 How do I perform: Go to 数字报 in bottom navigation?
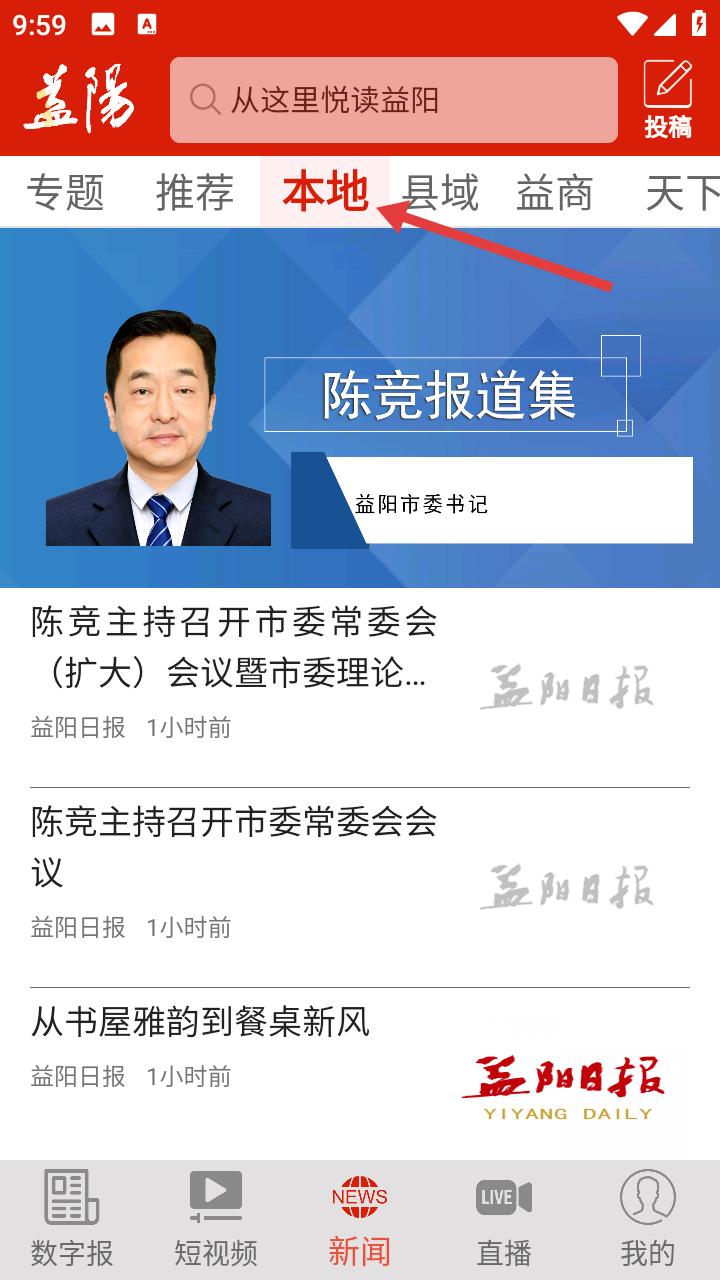[72, 1218]
